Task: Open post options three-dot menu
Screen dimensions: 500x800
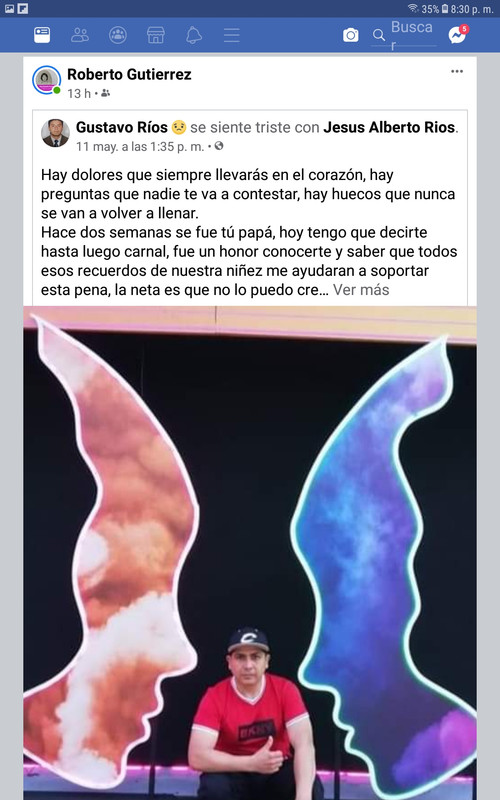Action: point(457,71)
